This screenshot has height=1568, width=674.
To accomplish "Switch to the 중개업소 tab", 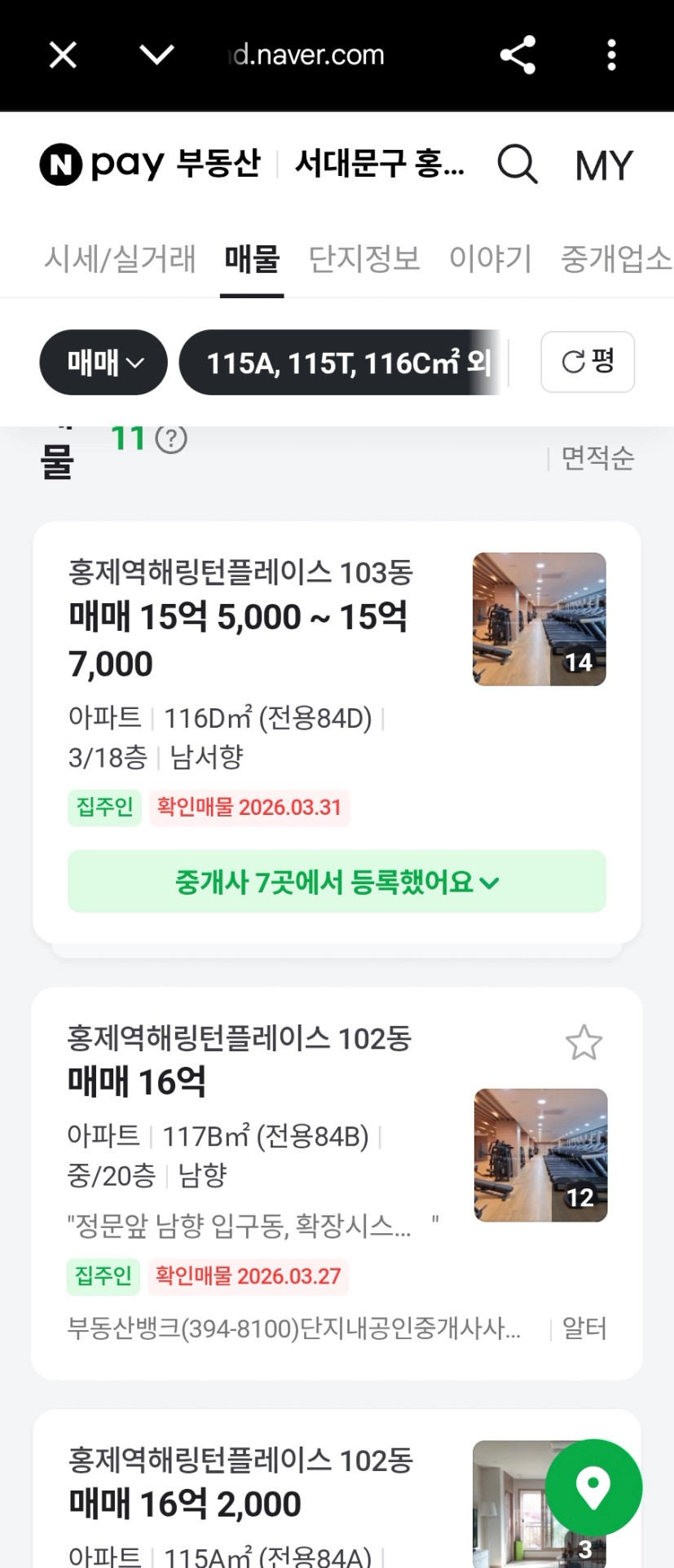I will tap(616, 259).
